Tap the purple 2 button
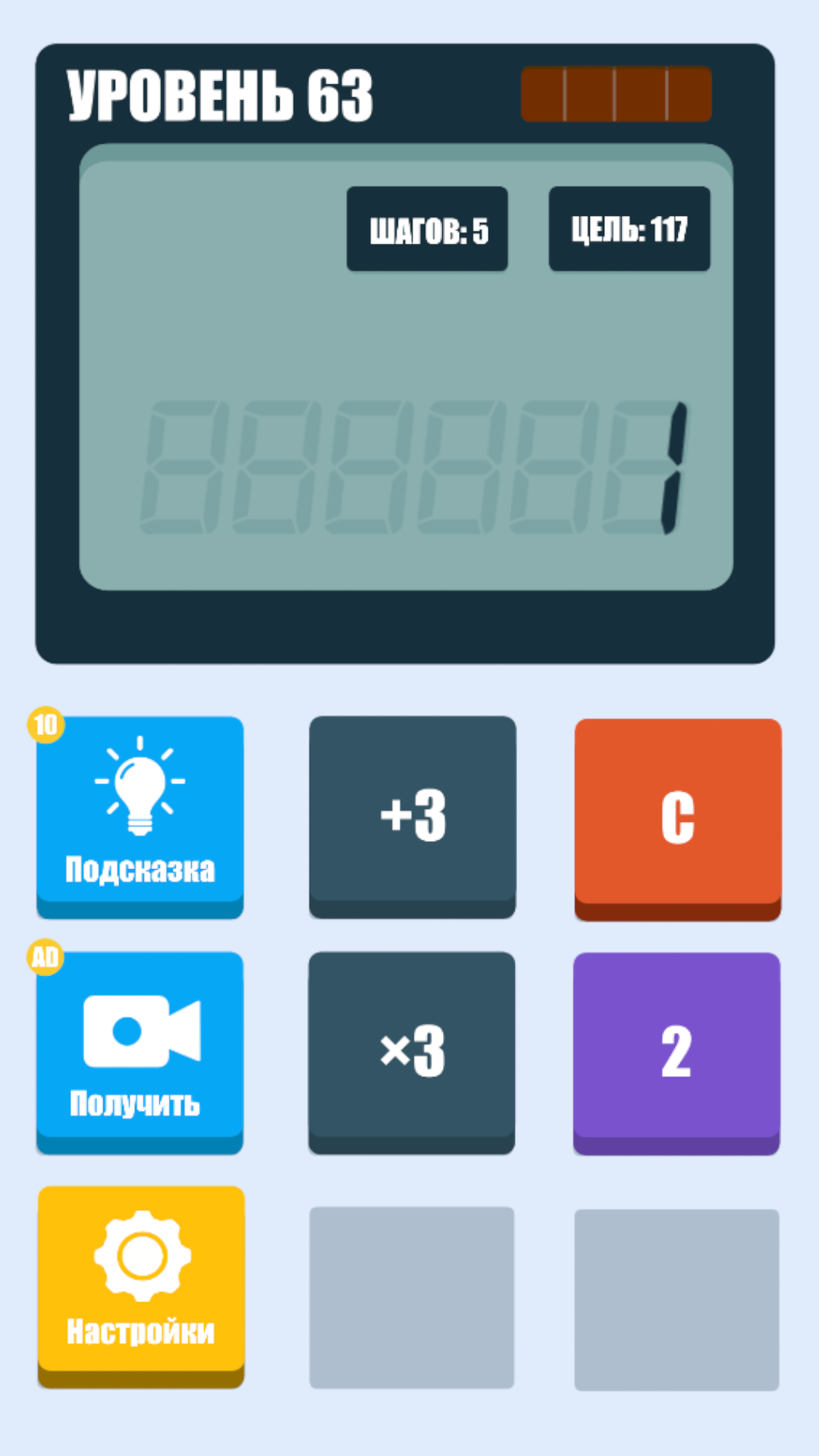The image size is (819, 1456). coord(676,1052)
